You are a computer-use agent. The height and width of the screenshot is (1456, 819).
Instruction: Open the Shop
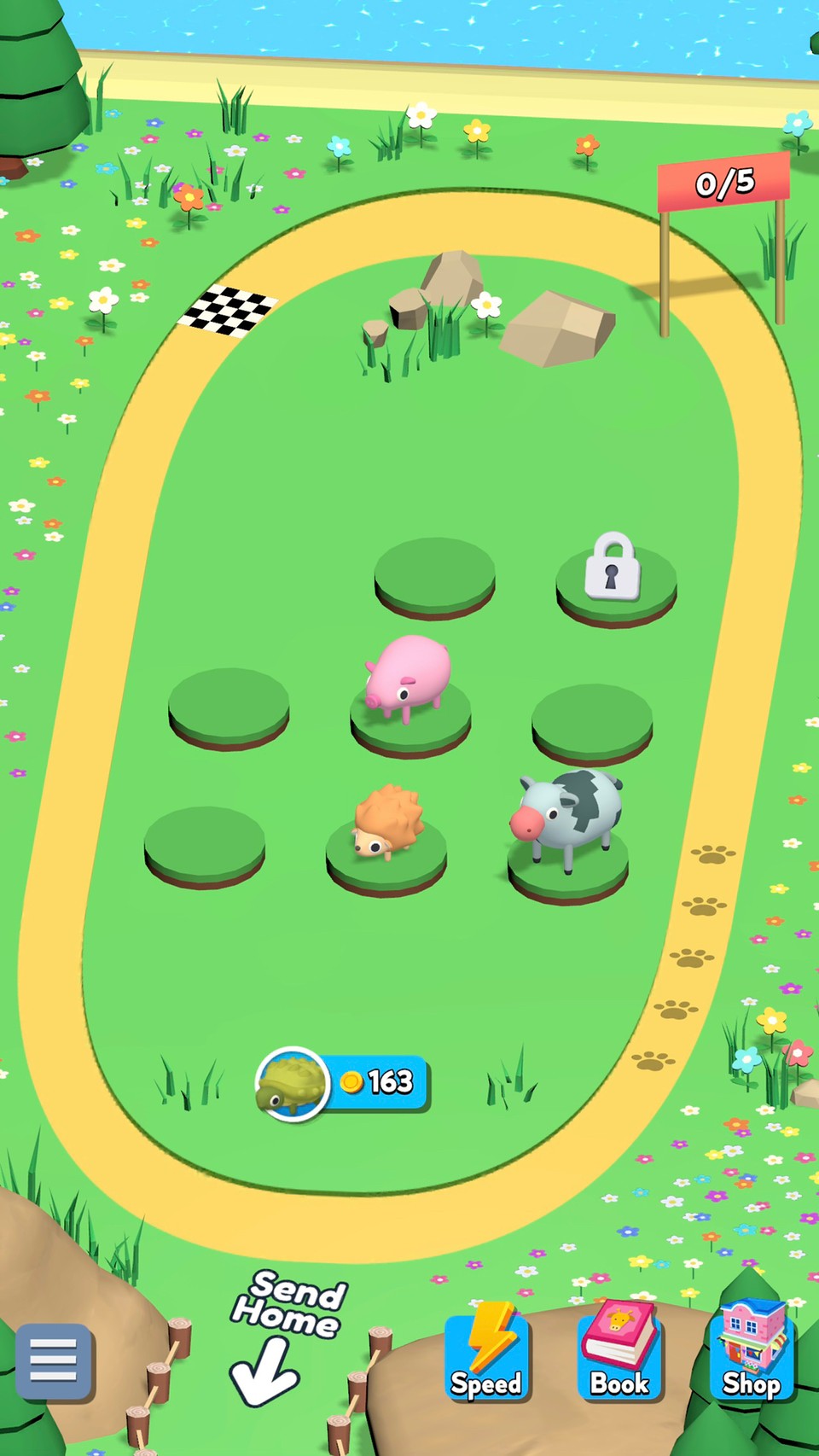tap(751, 1352)
